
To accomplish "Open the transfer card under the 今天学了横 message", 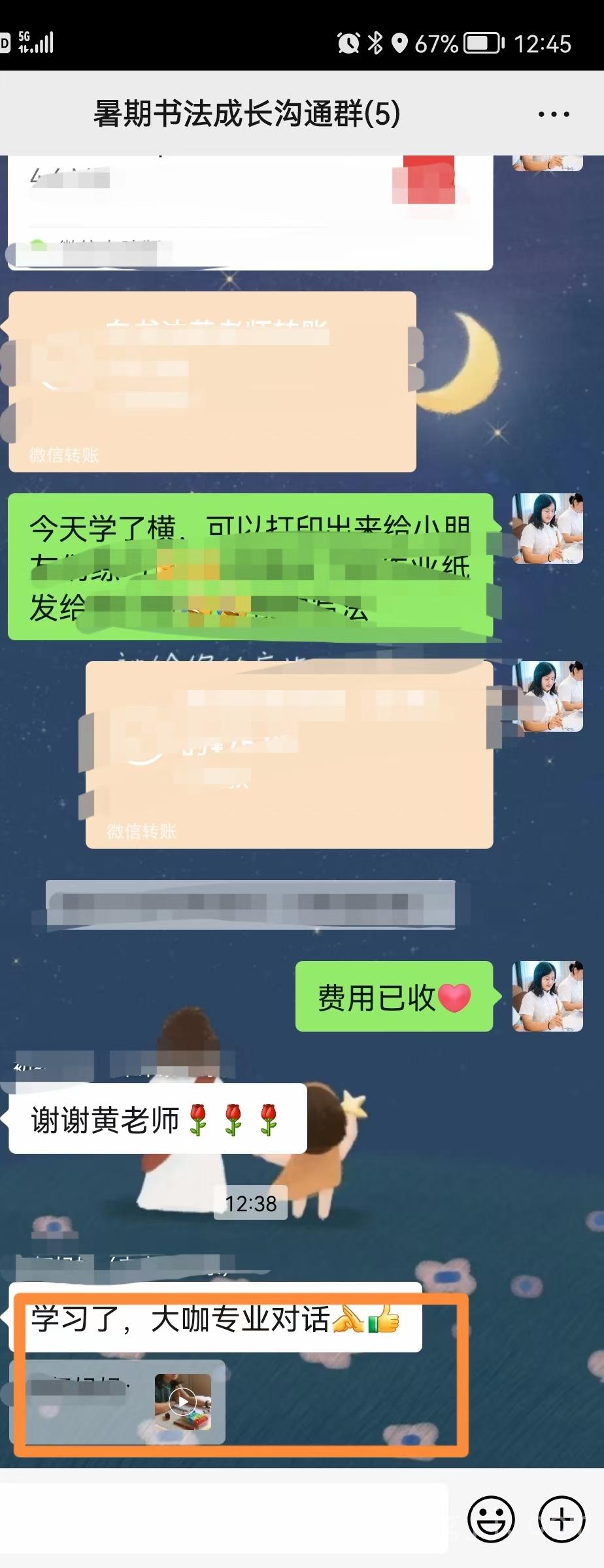I will coord(289,755).
